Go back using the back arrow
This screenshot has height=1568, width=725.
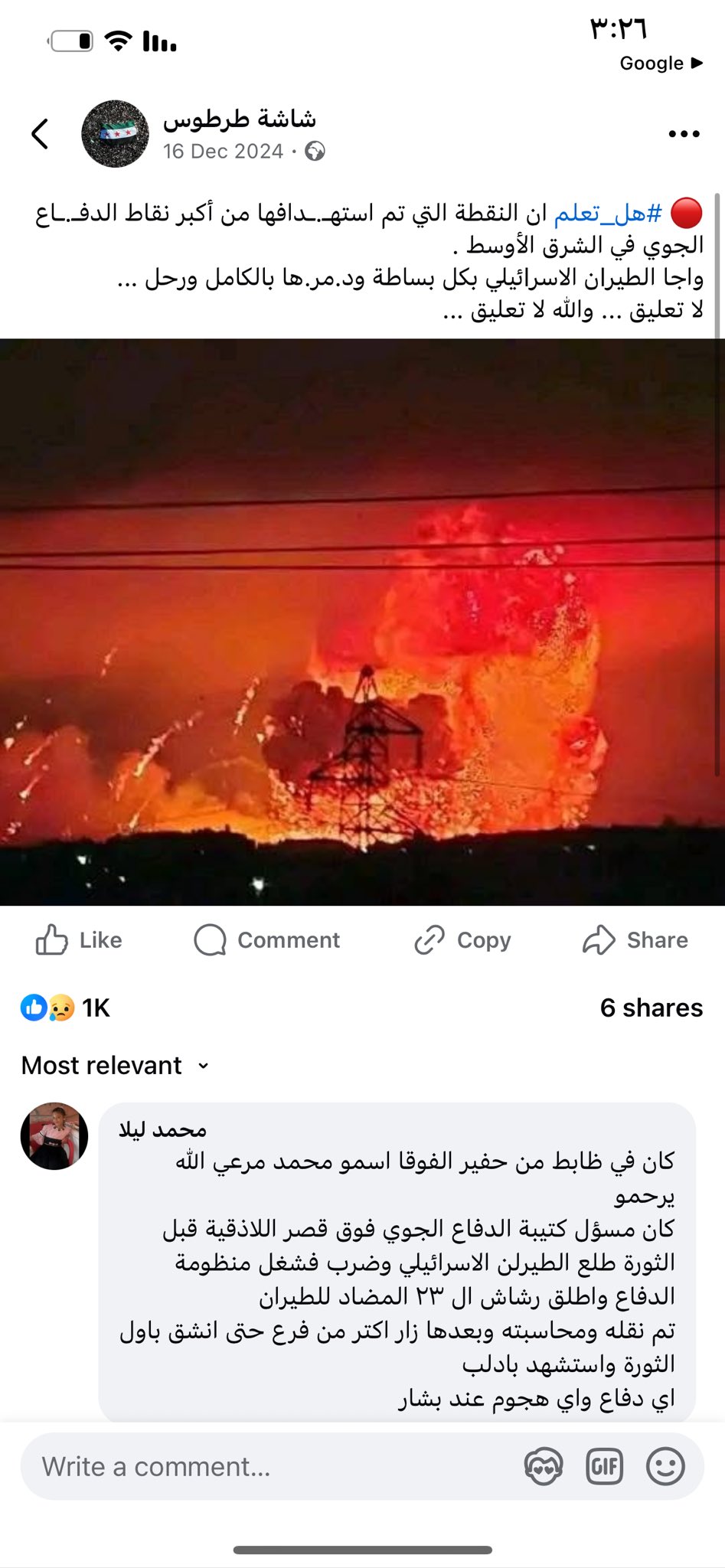point(40,134)
